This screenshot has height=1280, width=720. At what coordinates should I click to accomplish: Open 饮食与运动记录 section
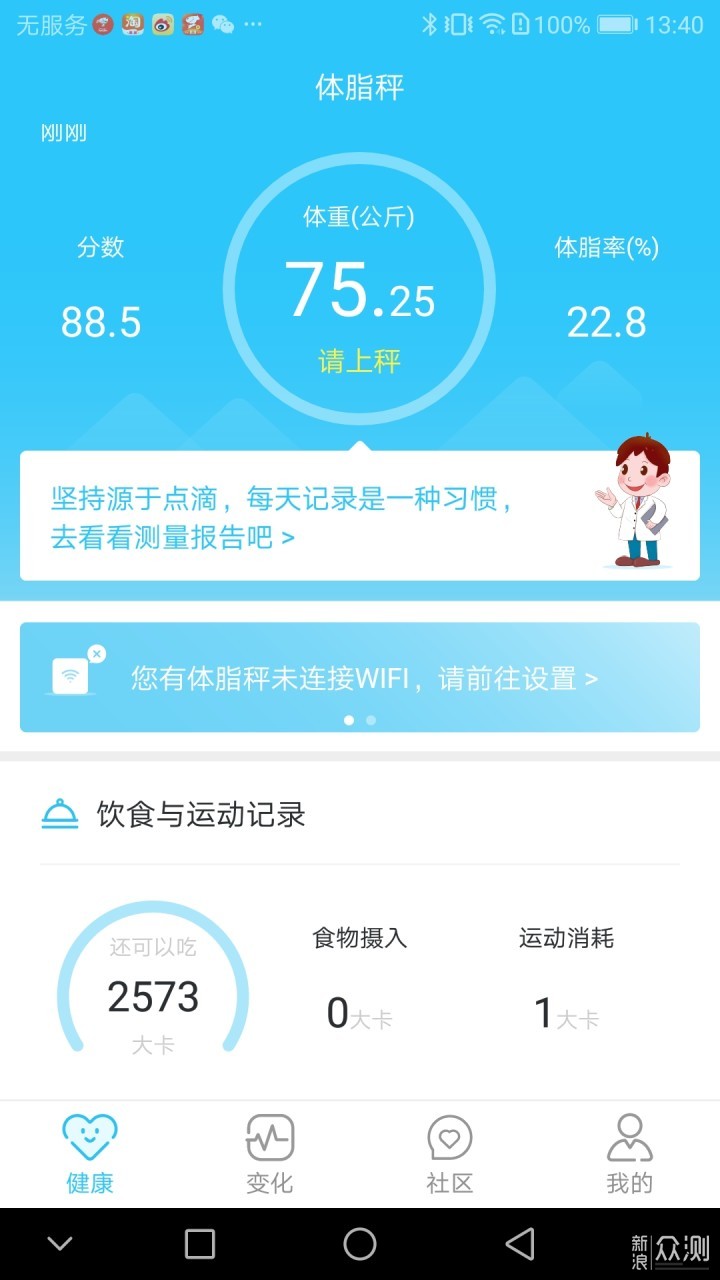coord(200,815)
